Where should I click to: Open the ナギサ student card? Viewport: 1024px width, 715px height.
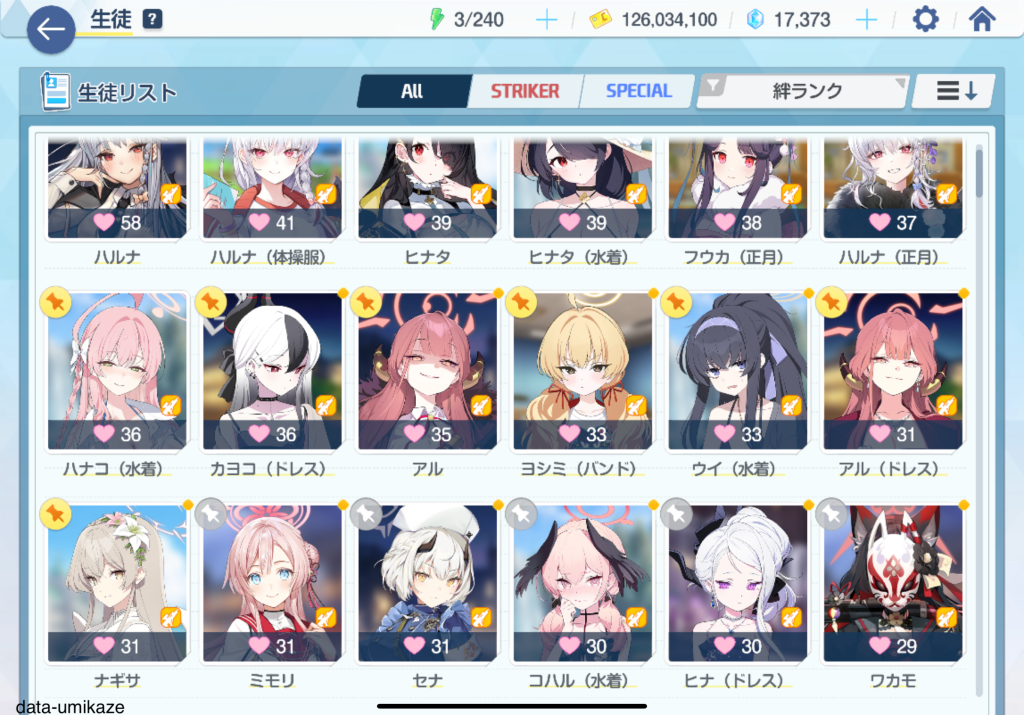pos(117,584)
